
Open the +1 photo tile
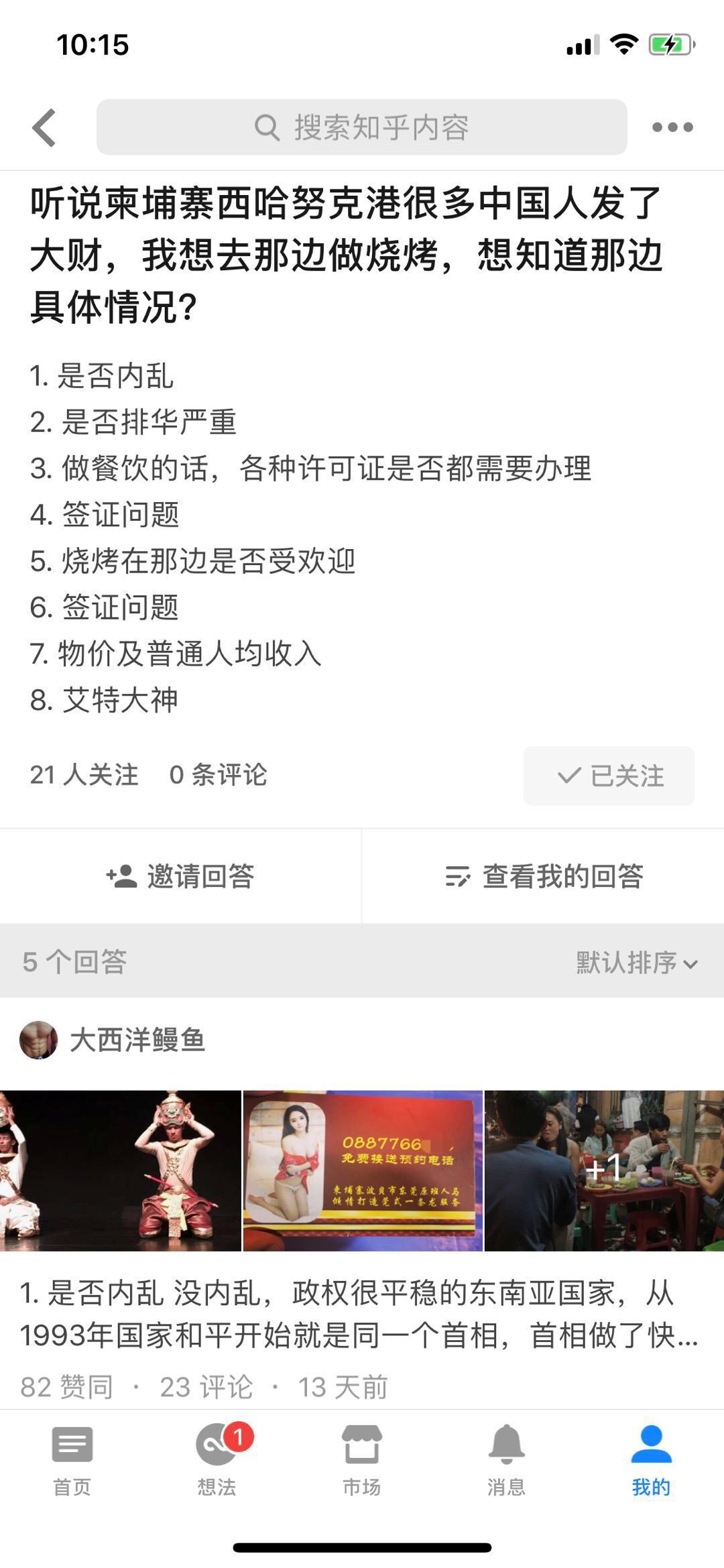(604, 1170)
